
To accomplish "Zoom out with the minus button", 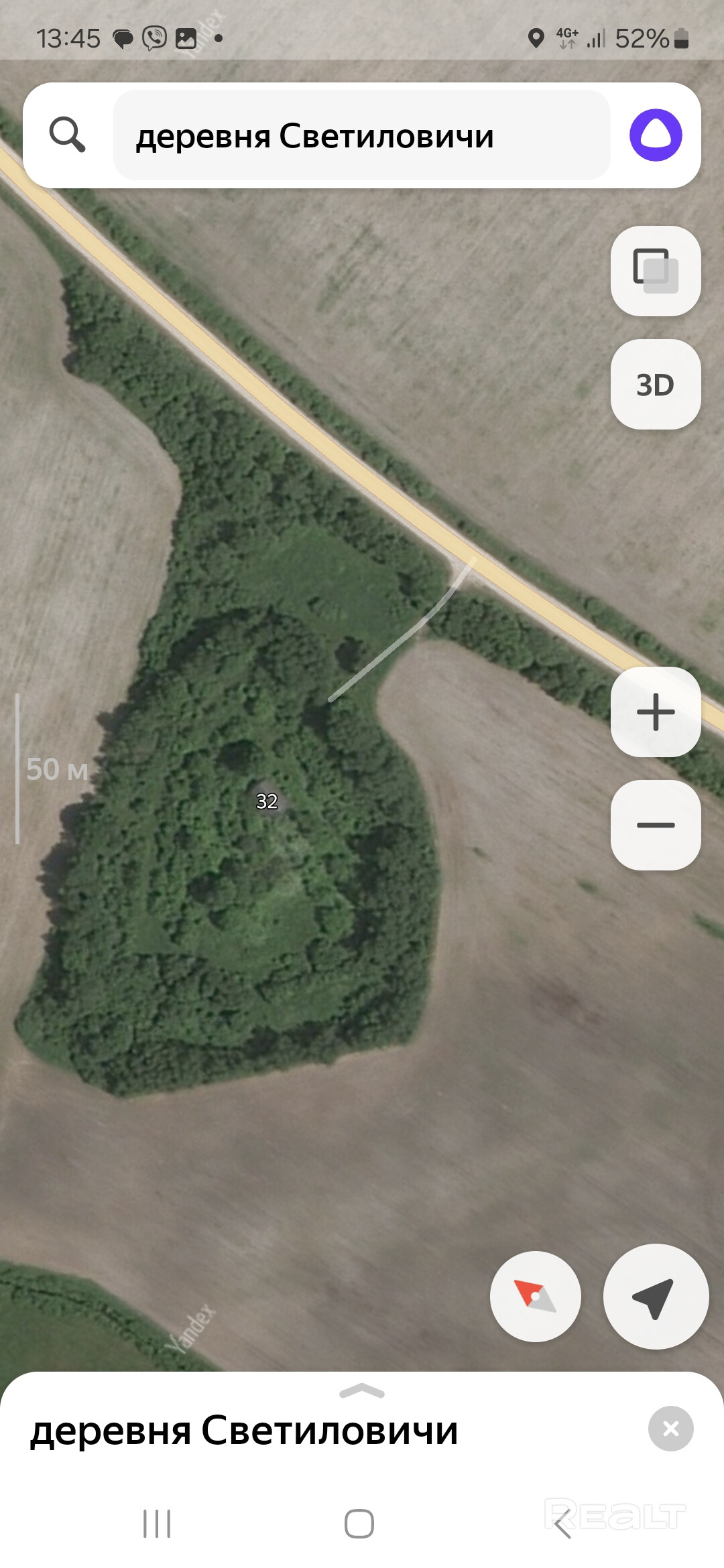I will pyautogui.click(x=655, y=825).
